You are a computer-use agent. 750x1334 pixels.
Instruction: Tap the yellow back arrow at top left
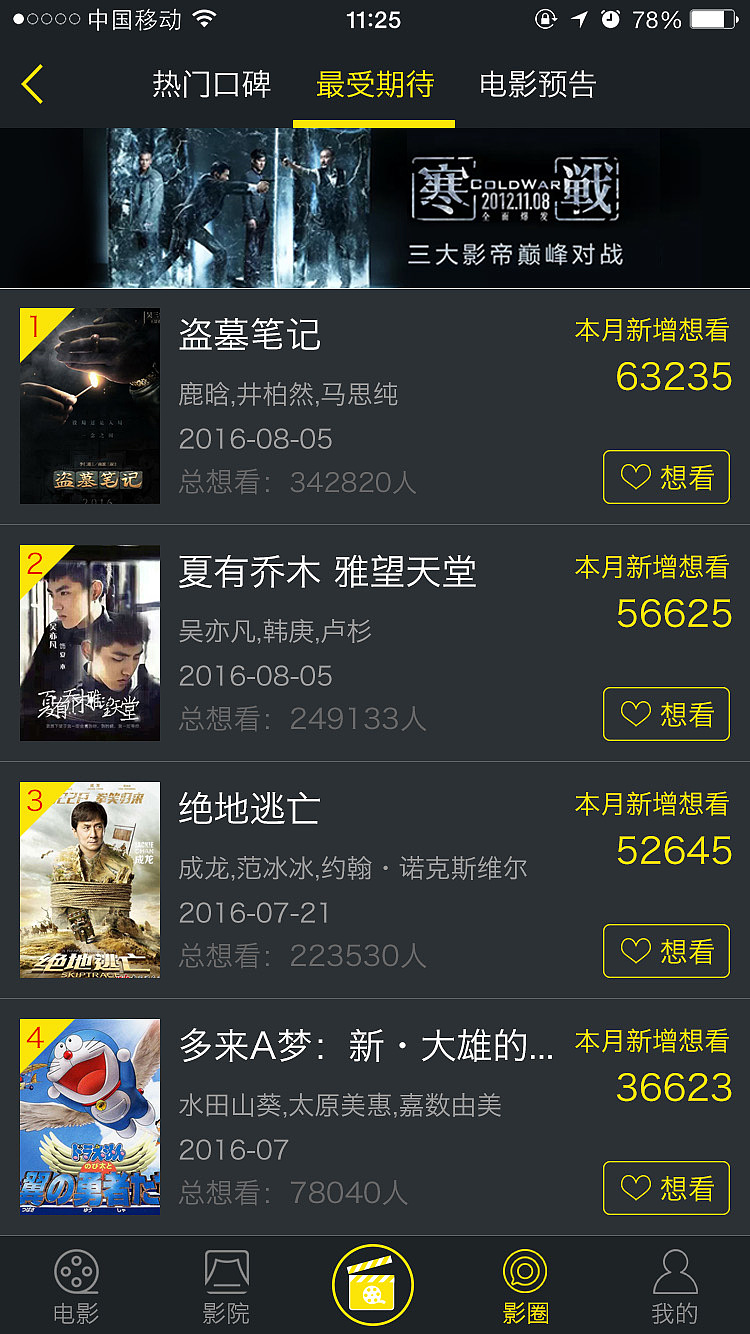pyautogui.click(x=33, y=85)
